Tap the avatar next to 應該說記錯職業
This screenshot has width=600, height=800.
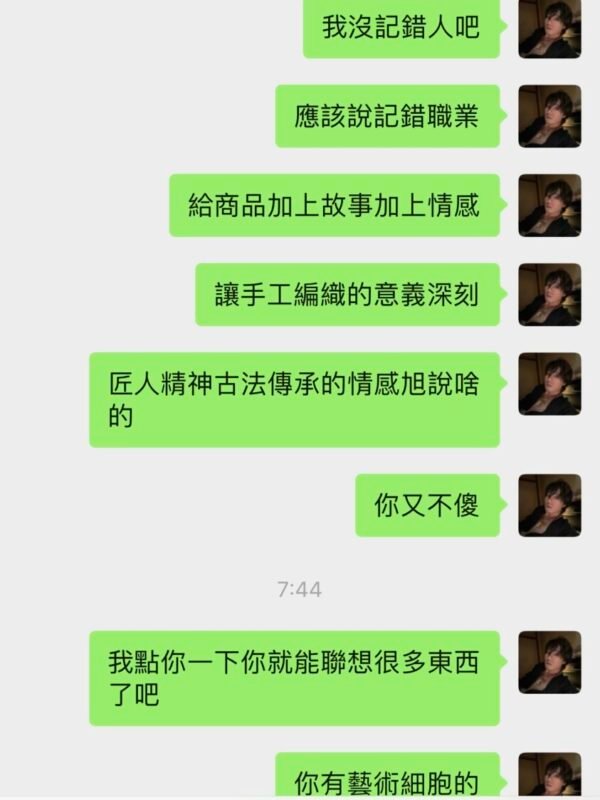pos(549,116)
